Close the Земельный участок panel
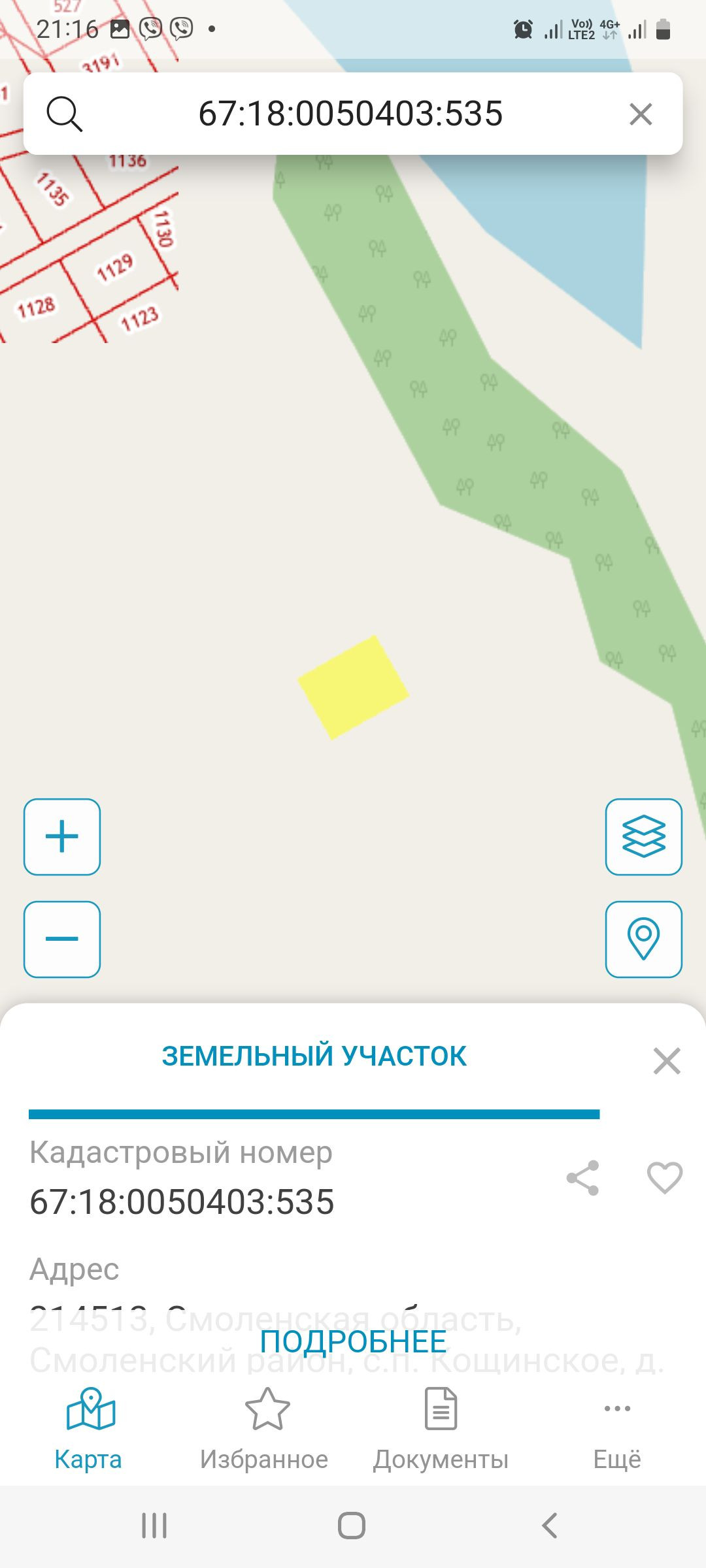 666,1060
